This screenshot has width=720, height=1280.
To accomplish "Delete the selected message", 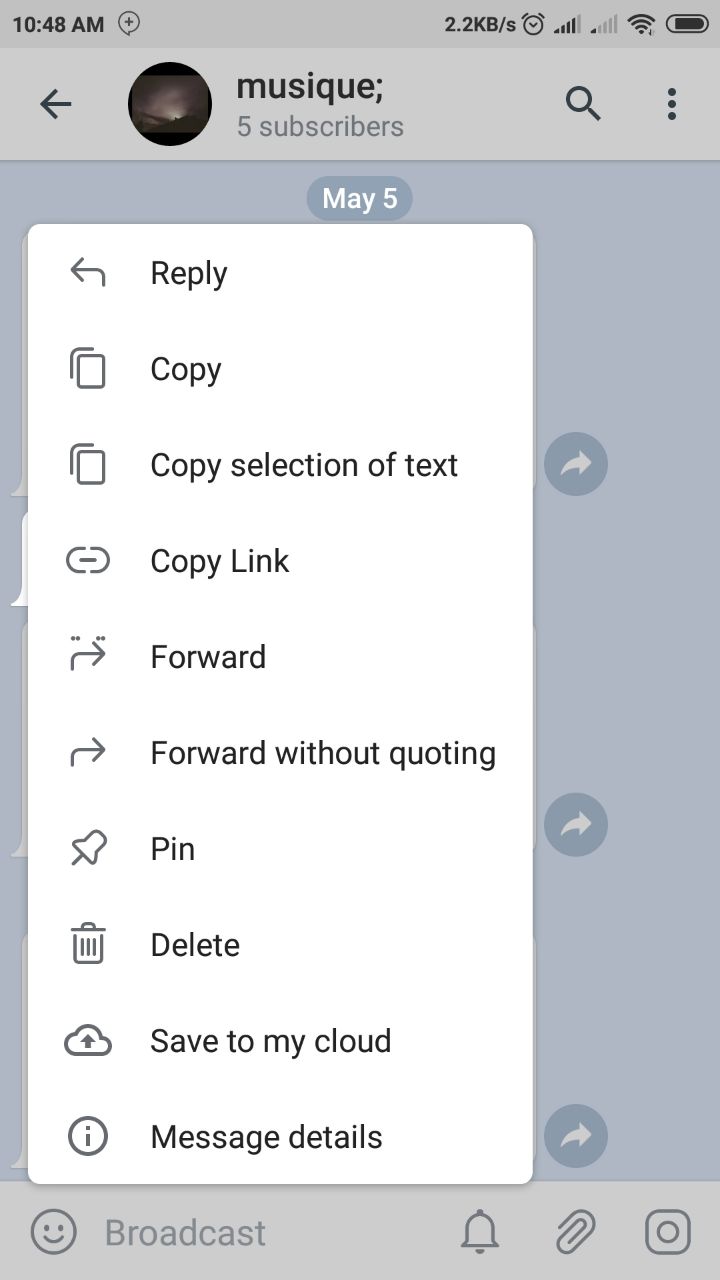I will 280,945.
